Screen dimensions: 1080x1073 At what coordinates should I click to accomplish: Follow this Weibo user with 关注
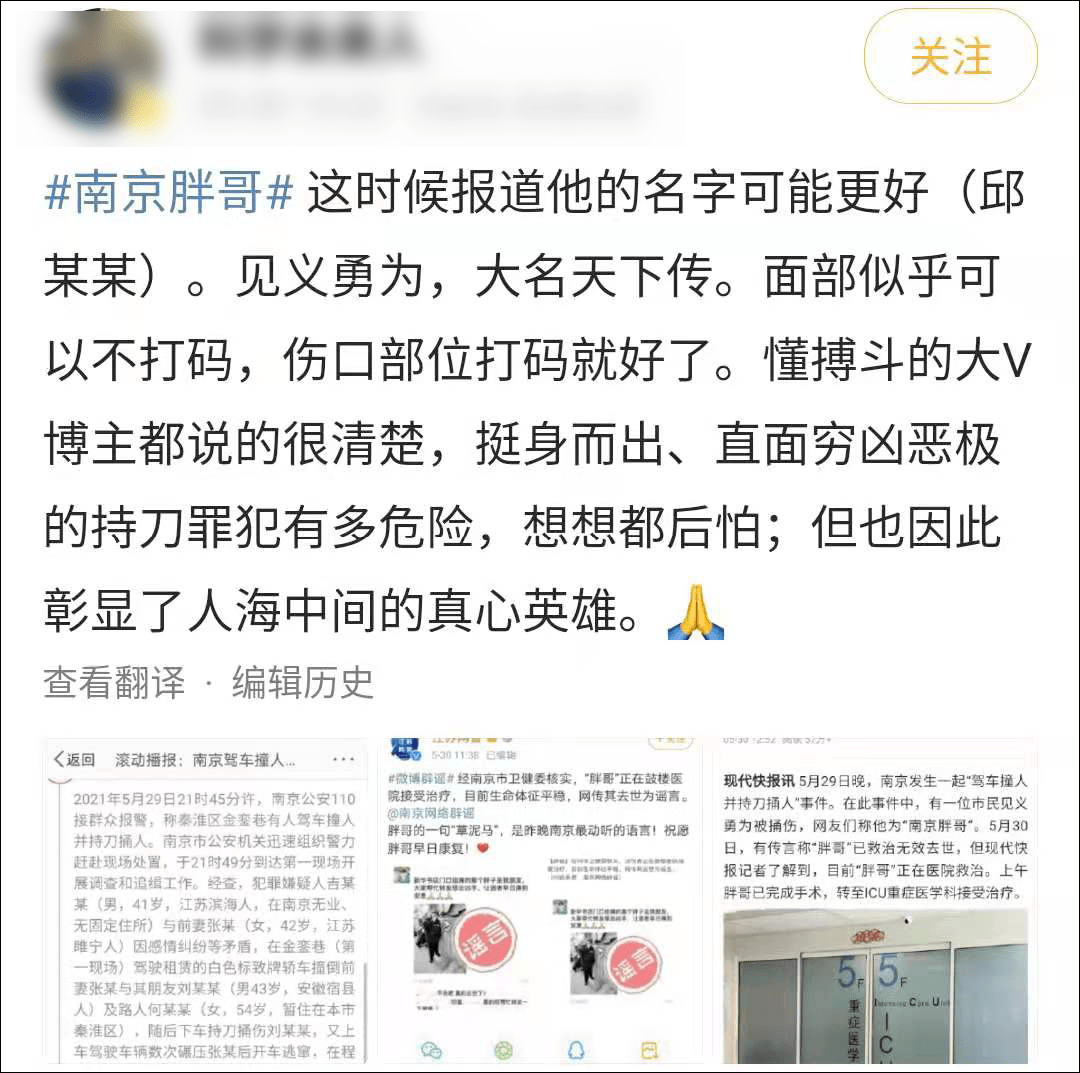950,59
